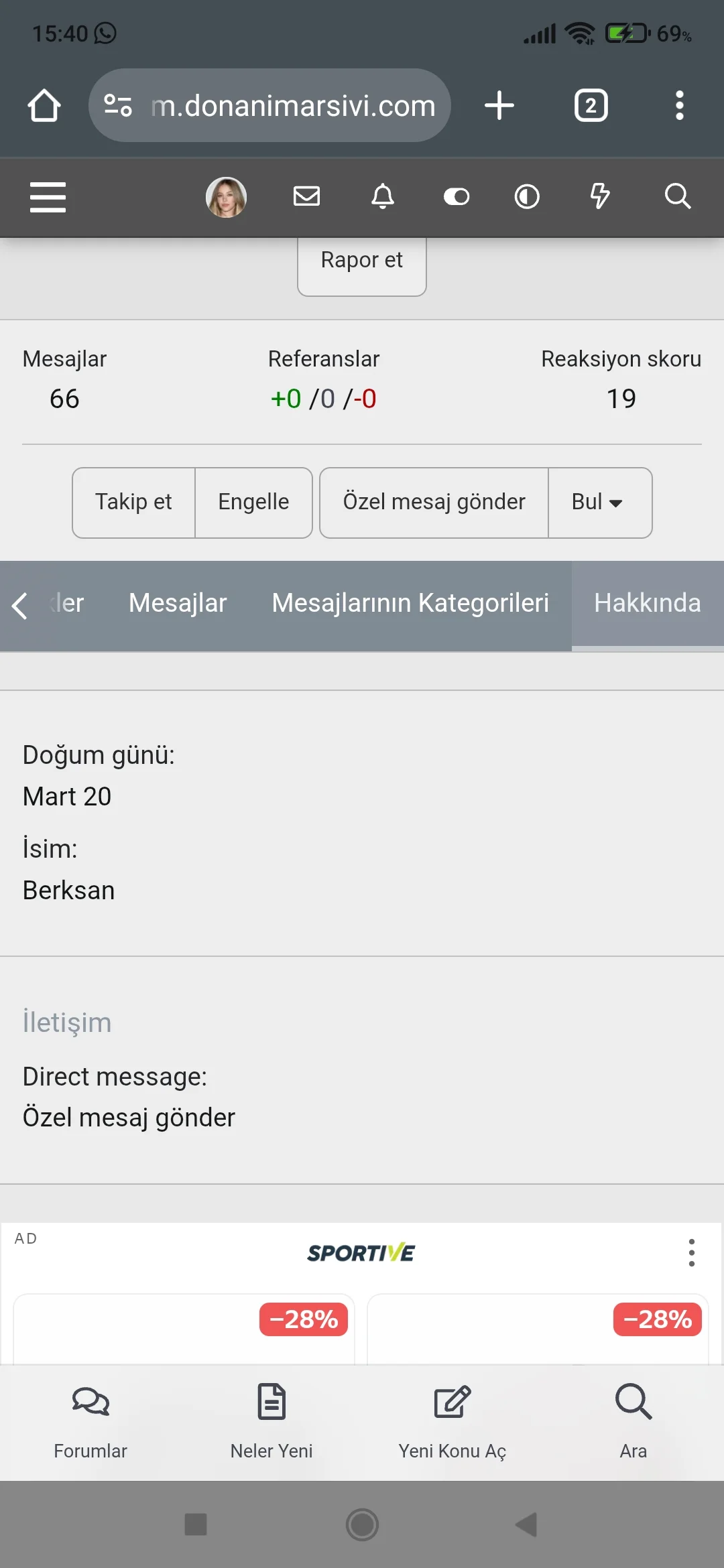724x1568 pixels.
Task: Select the Hakkında tab
Action: pos(647,603)
